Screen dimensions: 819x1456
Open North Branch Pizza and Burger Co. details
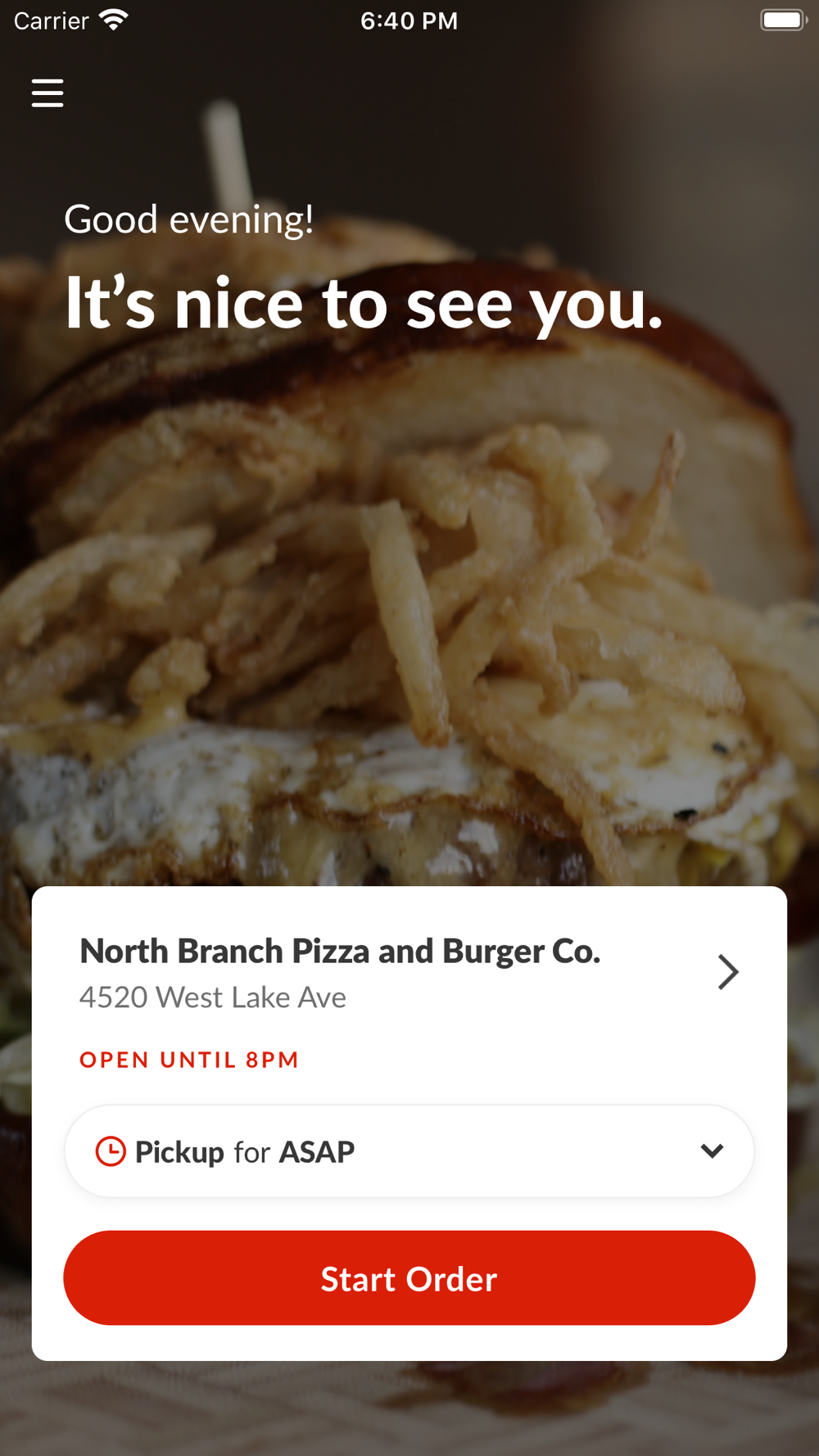click(727, 972)
